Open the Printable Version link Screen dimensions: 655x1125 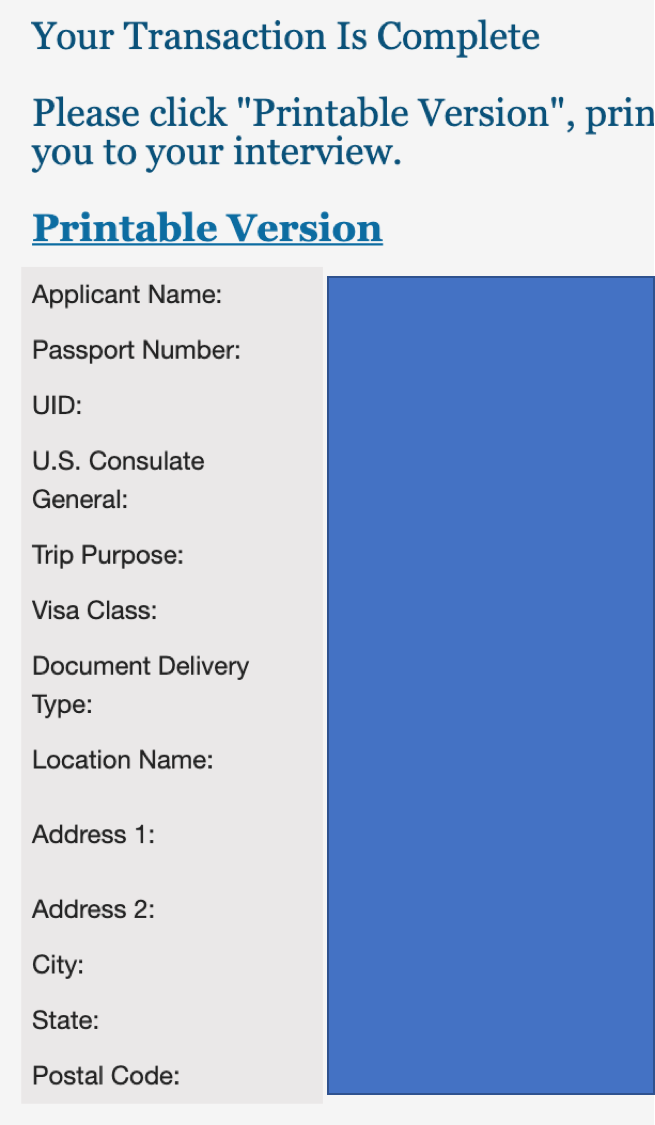coord(207,228)
